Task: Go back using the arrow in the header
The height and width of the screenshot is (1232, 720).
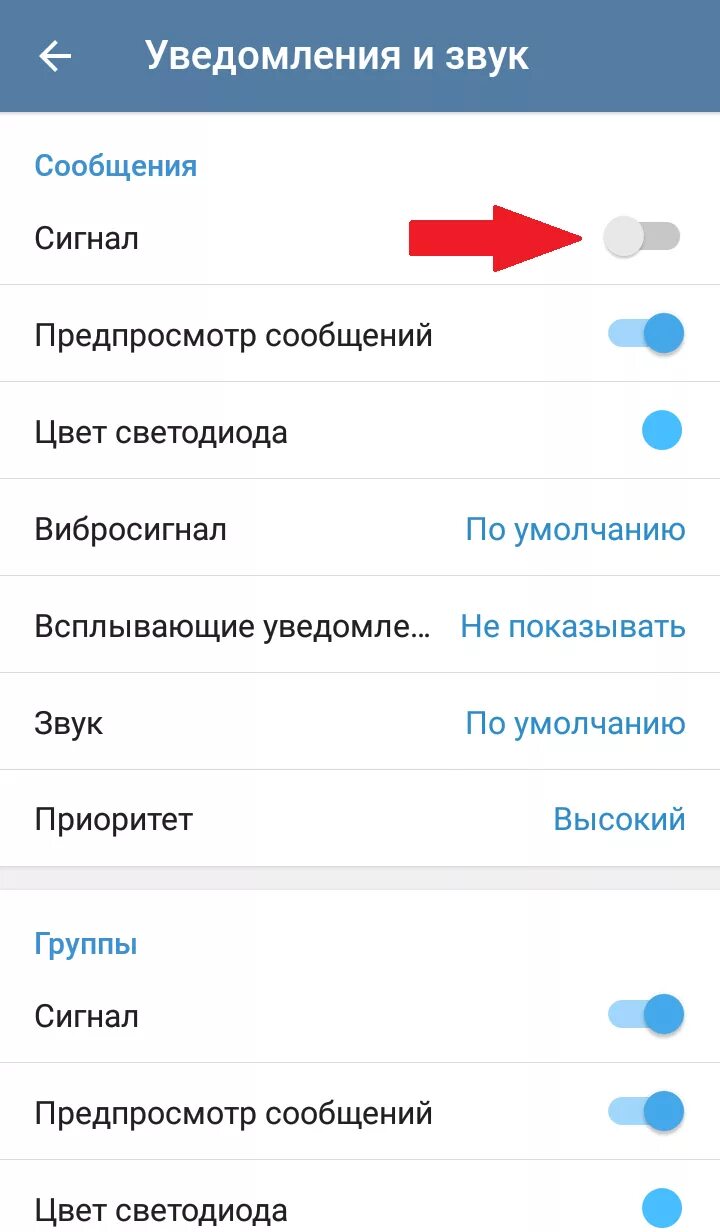Action: [x=55, y=56]
